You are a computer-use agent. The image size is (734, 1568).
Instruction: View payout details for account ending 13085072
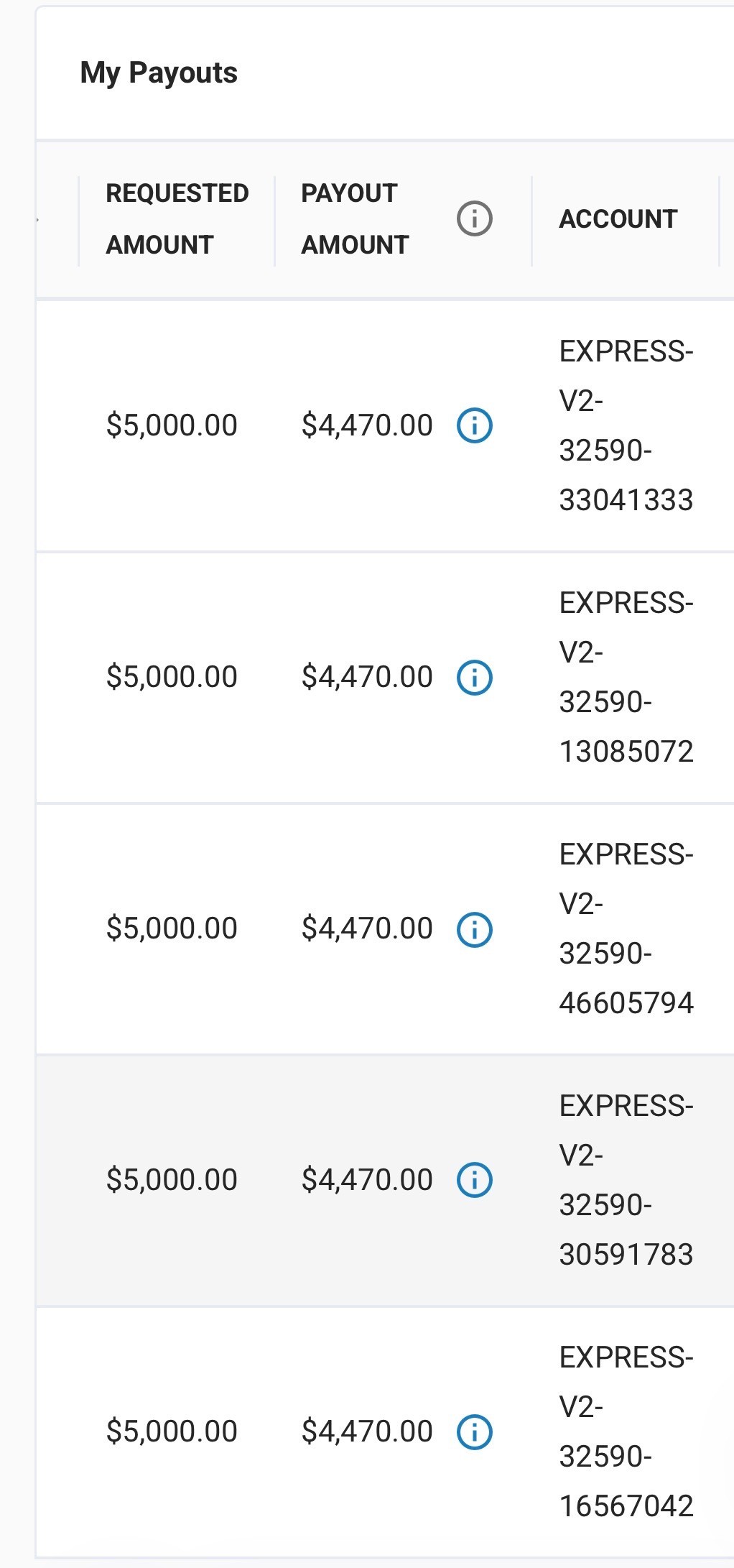coord(475,677)
